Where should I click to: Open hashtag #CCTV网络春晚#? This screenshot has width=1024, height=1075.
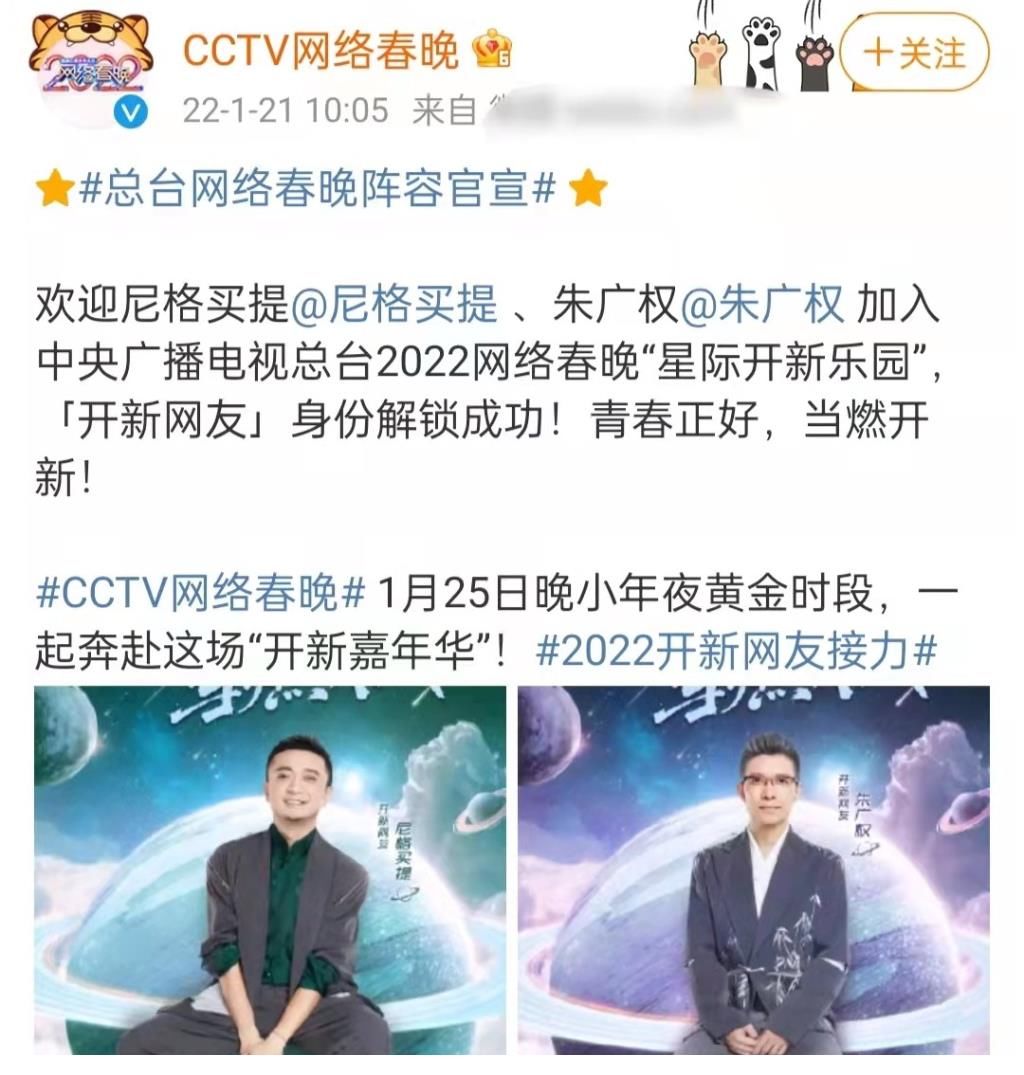tap(200, 595)
